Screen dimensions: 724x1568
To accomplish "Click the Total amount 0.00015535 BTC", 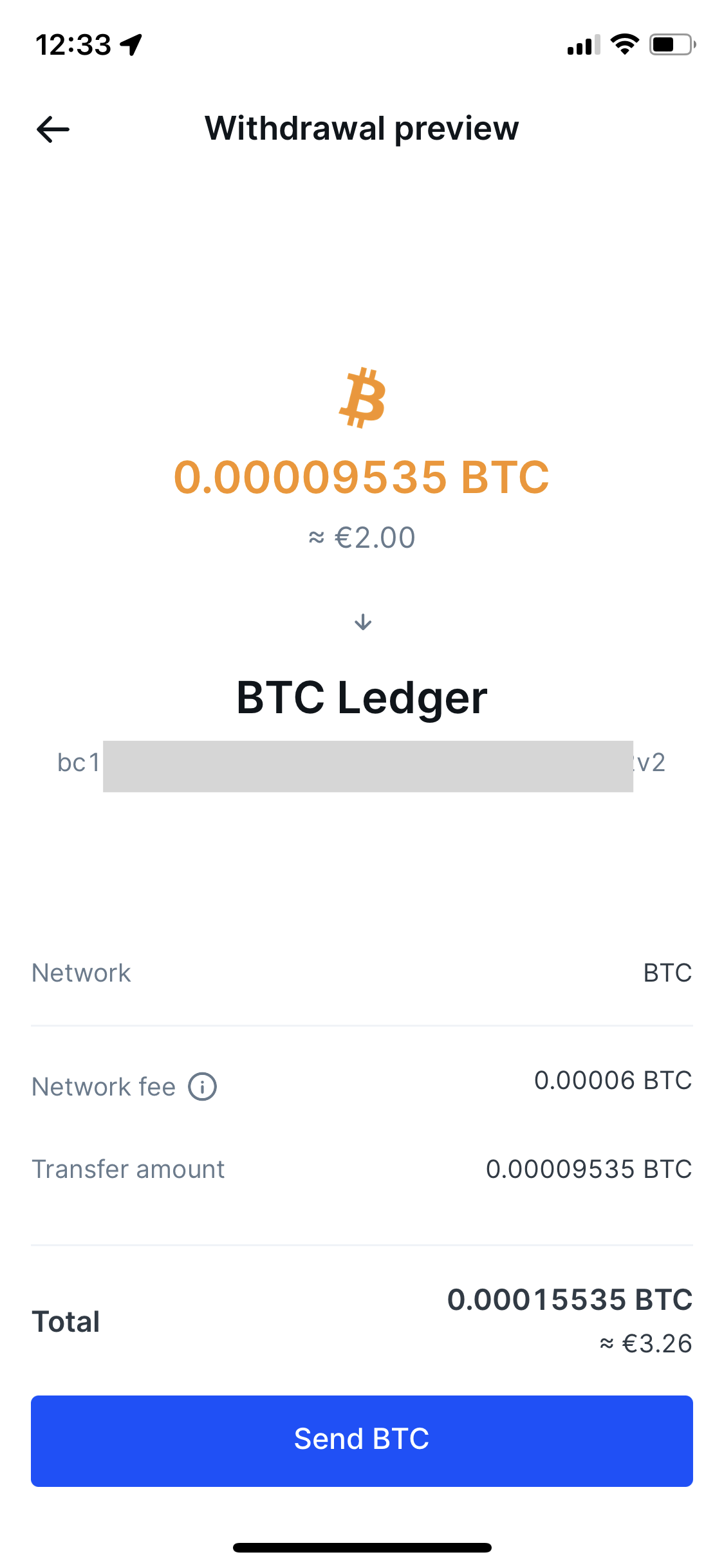I will pos(570,1299).
